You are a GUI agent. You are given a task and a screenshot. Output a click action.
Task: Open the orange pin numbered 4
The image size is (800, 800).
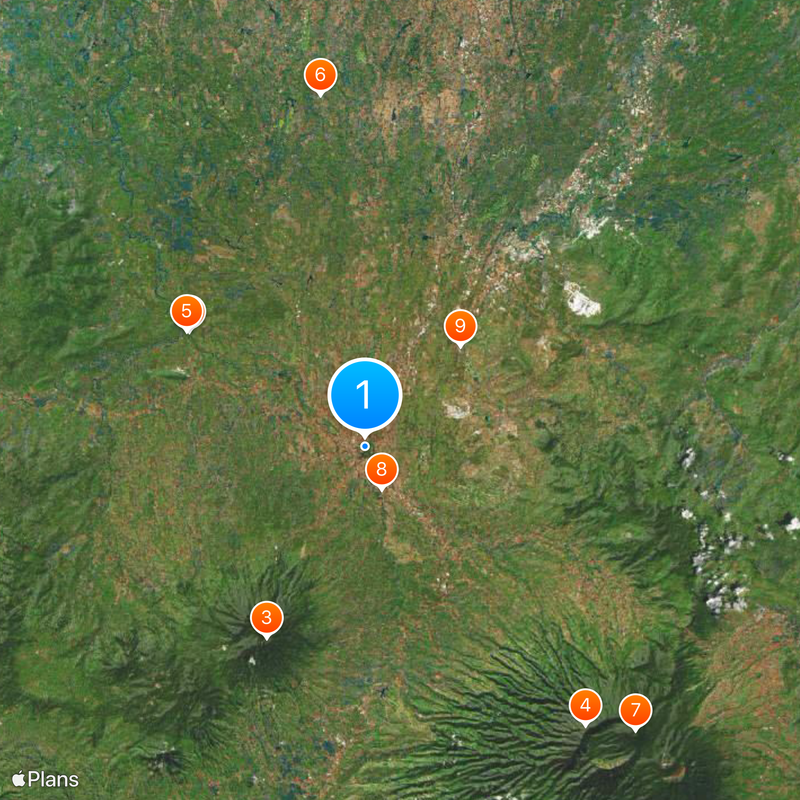(585, 706)
